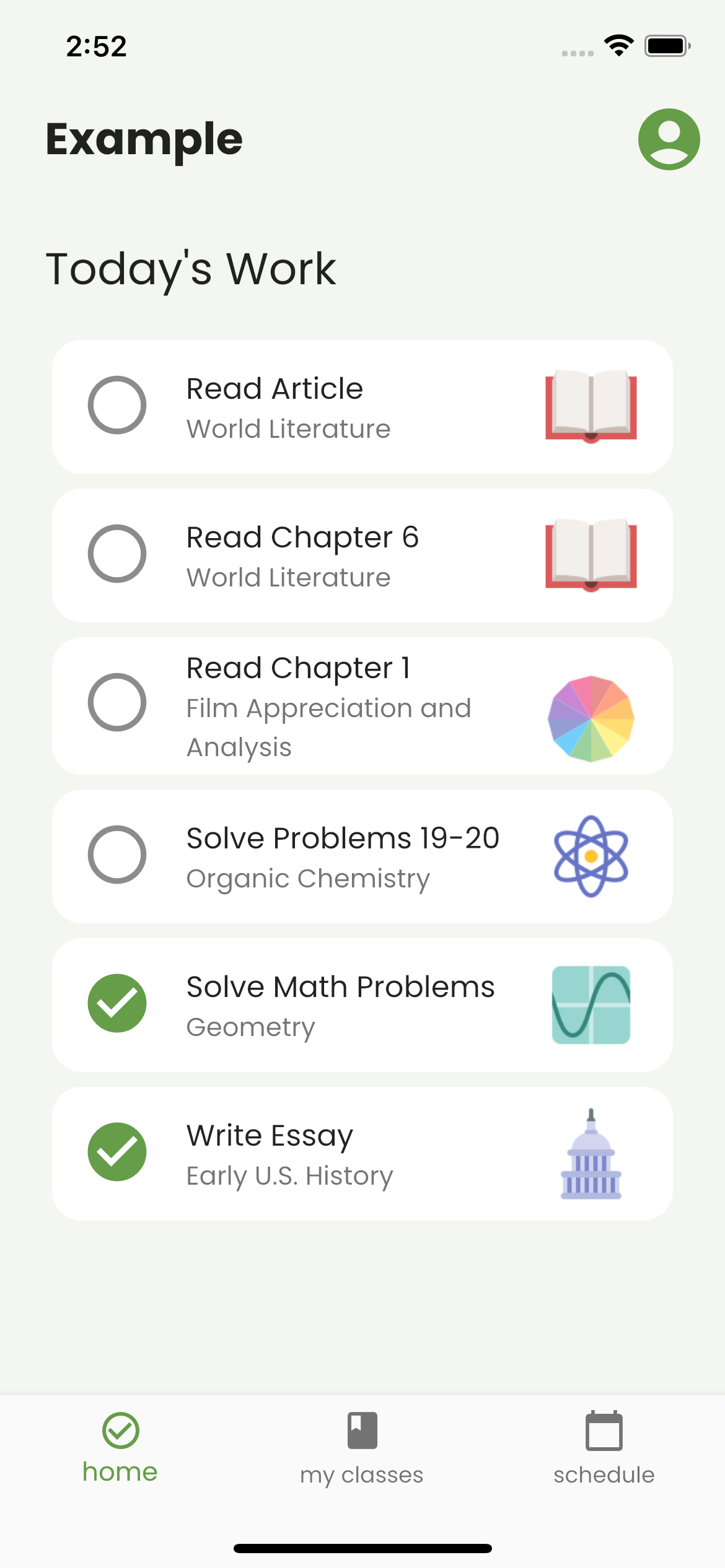Viewport: 725px width, 1568px height.
Task: Toggle completion for Write Essay
Action: 116,1152
